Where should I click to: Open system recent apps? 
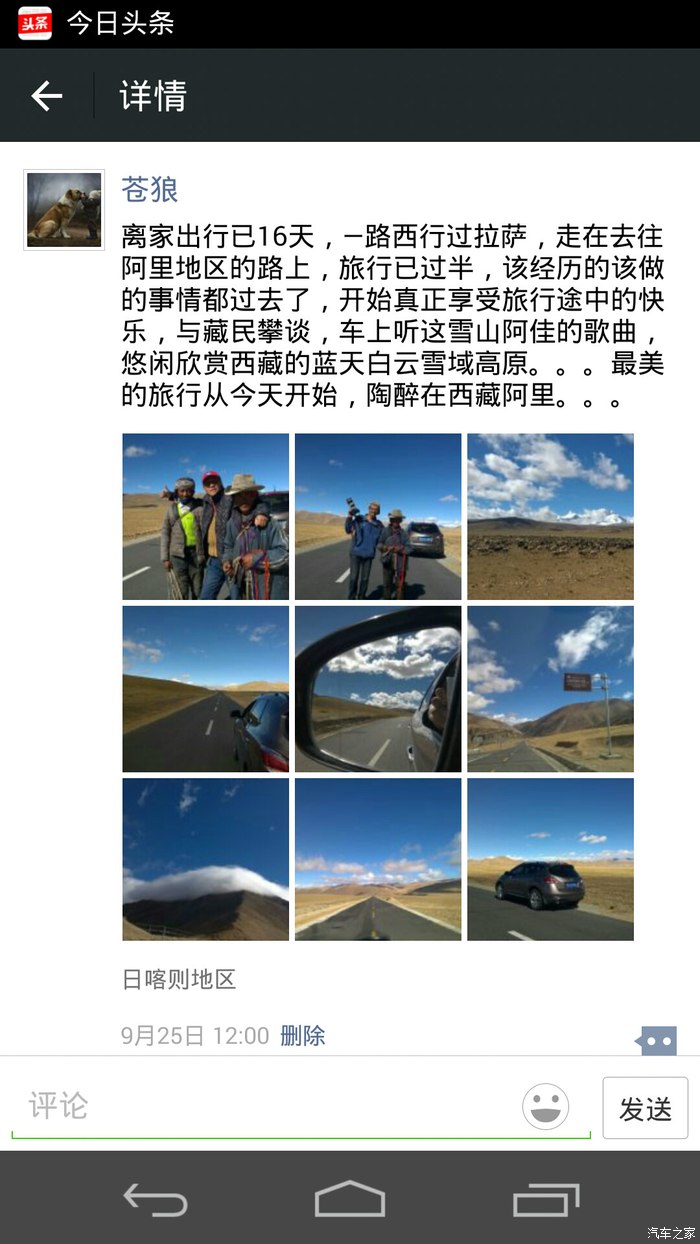point(545,1198)
